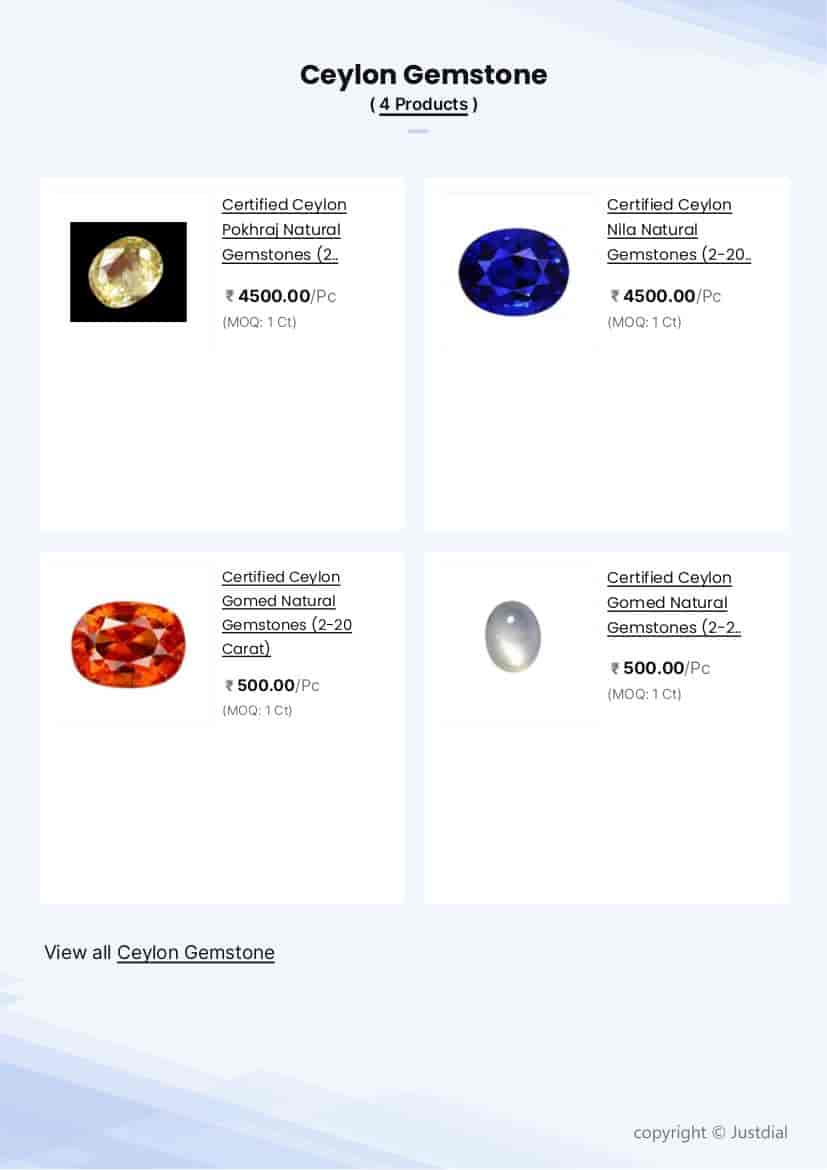Click the orange Gomed gemstone image
827x1170 pixels.
point(128,643)
